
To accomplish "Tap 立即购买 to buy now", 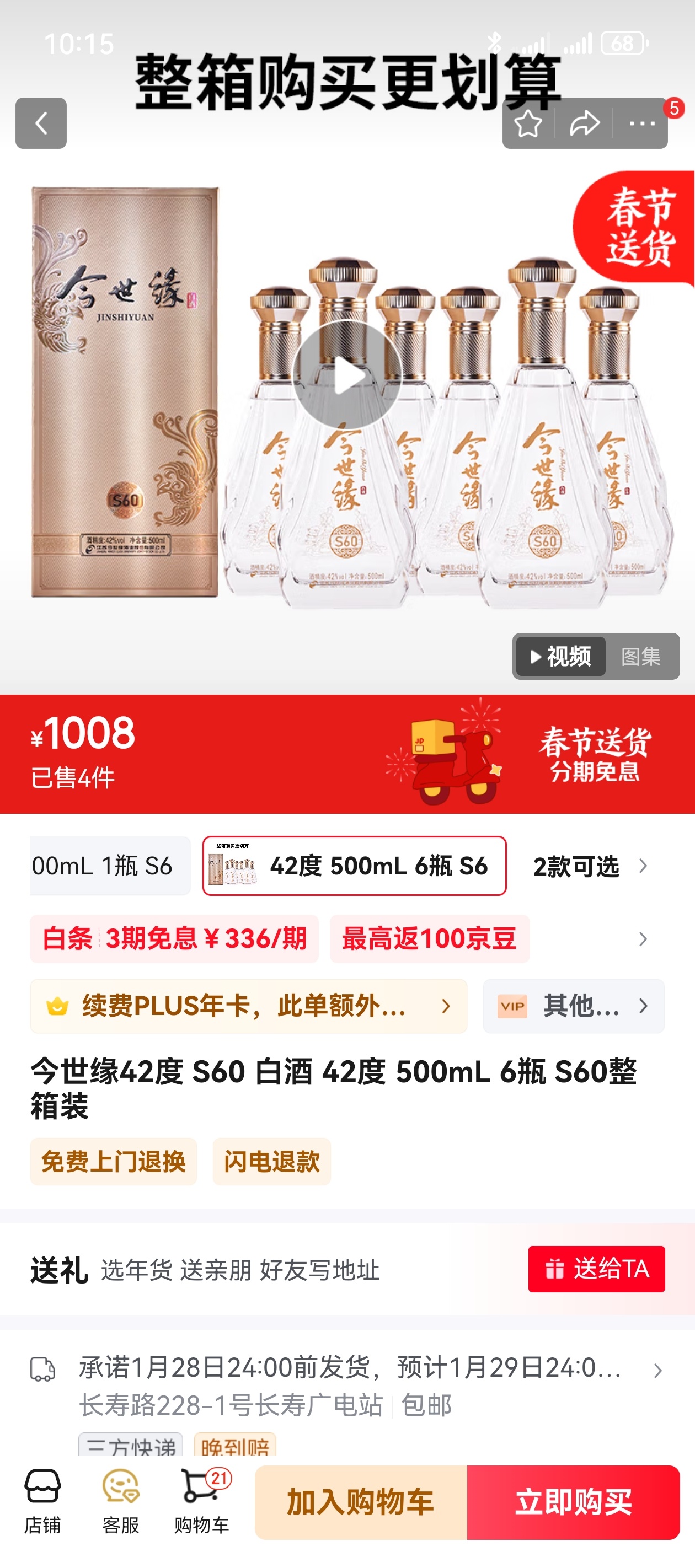I will (573, 1502).
